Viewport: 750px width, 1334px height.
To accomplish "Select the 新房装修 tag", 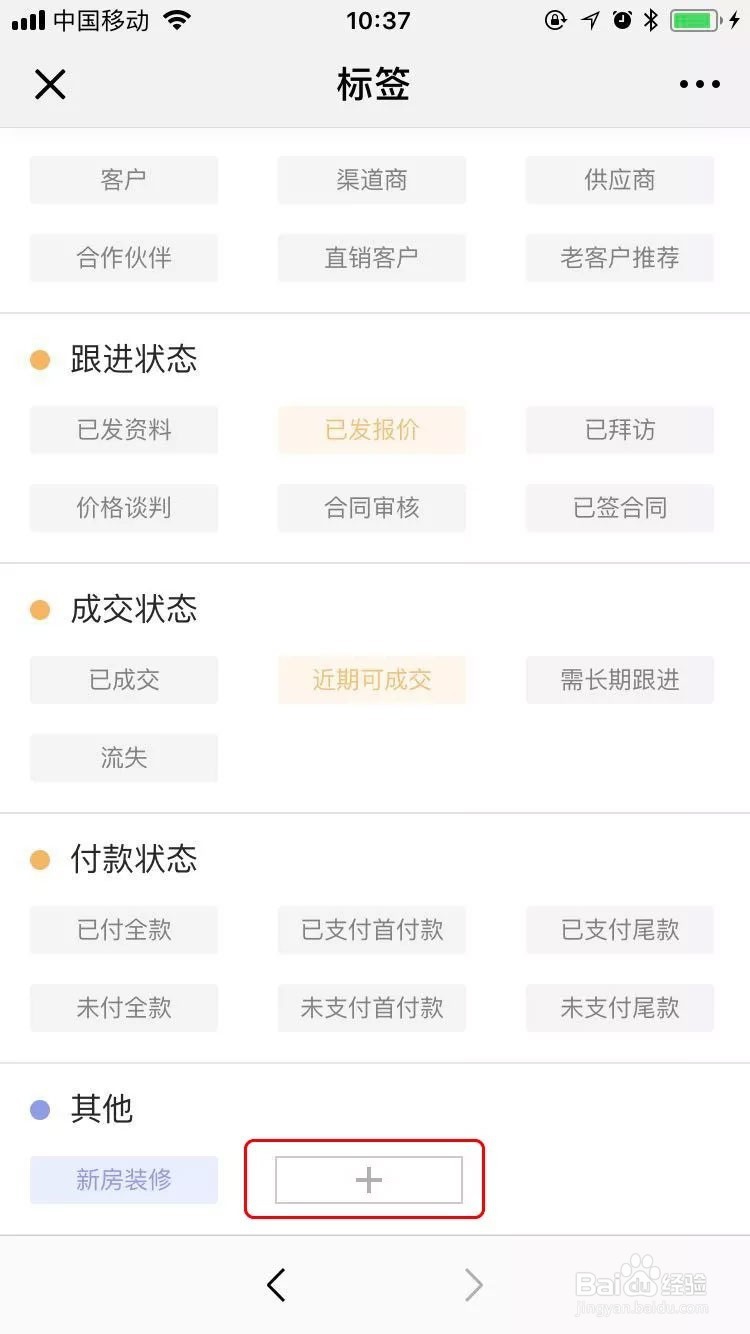I will coord(123,1180).
